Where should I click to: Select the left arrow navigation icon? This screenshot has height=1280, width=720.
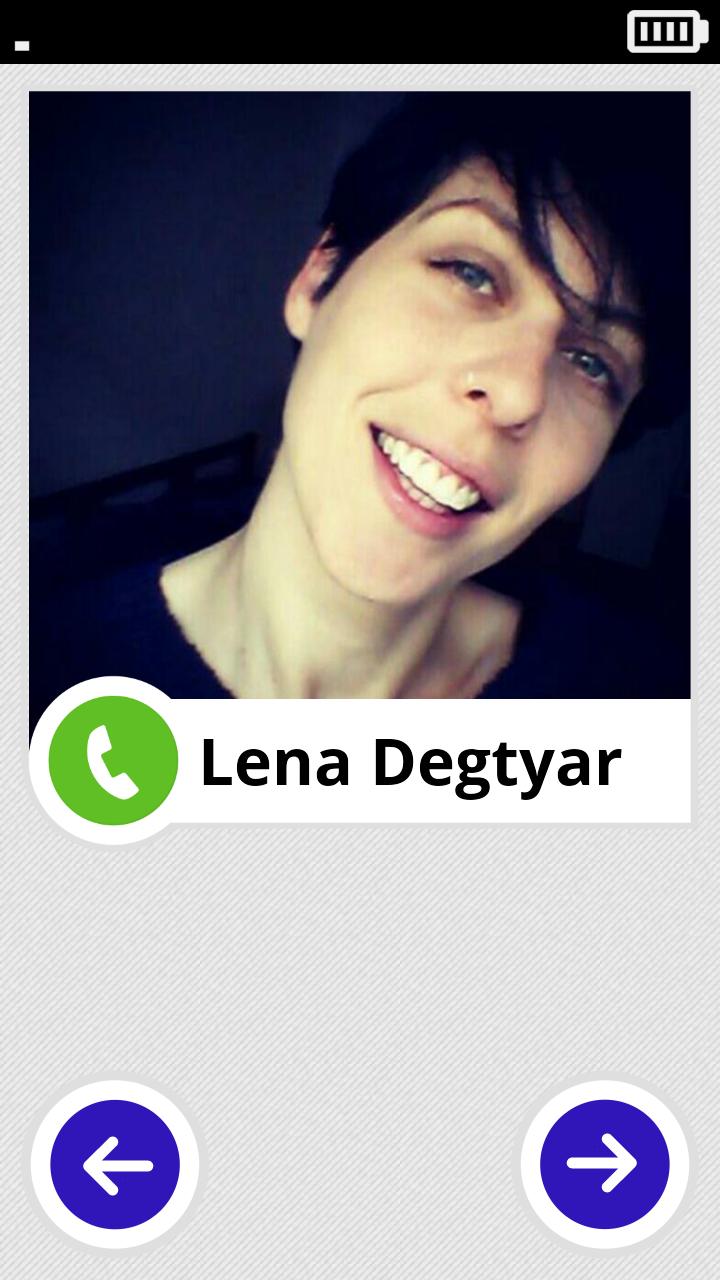pyautogui.click(x=115, y=1163)
